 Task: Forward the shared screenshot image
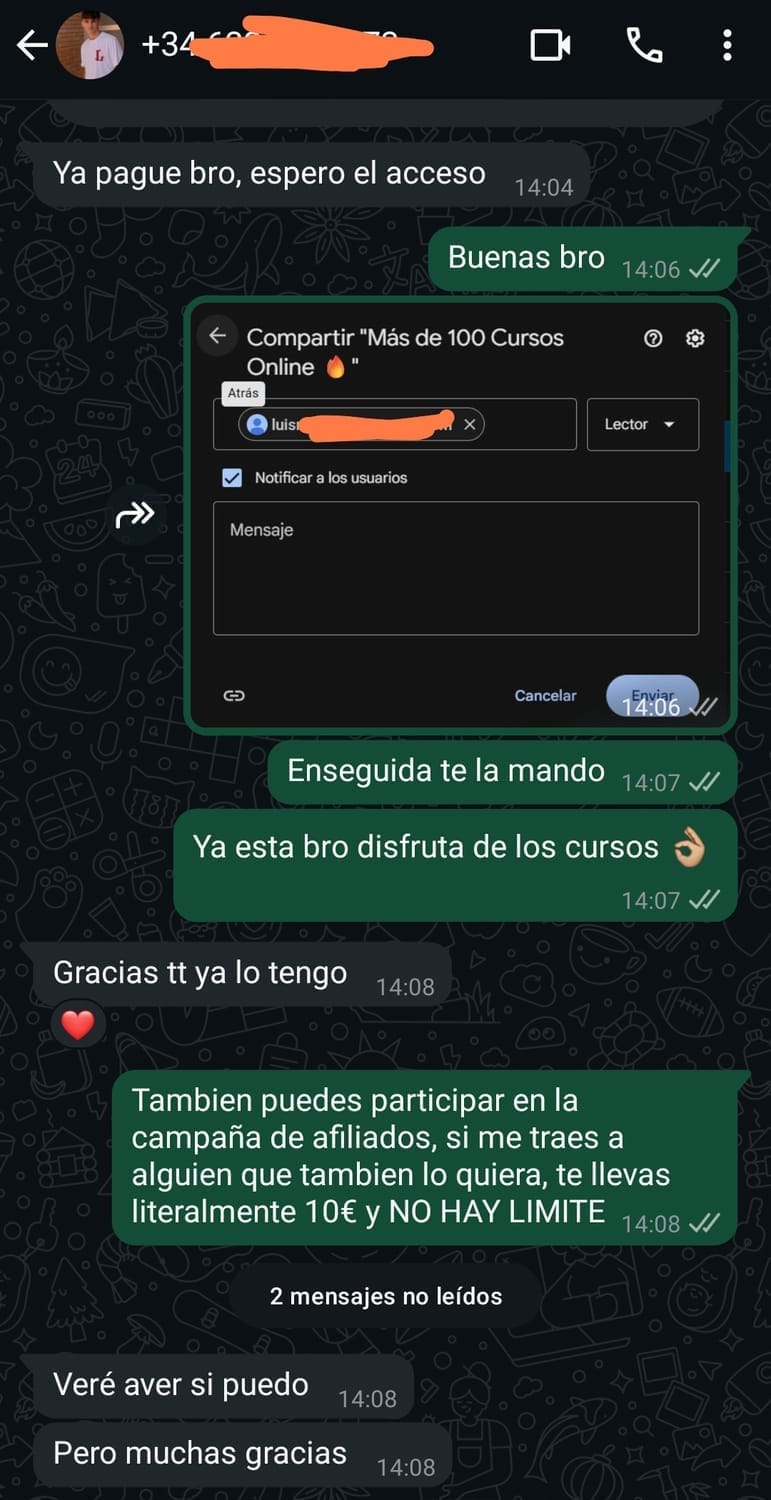click(x=135, y=515)
